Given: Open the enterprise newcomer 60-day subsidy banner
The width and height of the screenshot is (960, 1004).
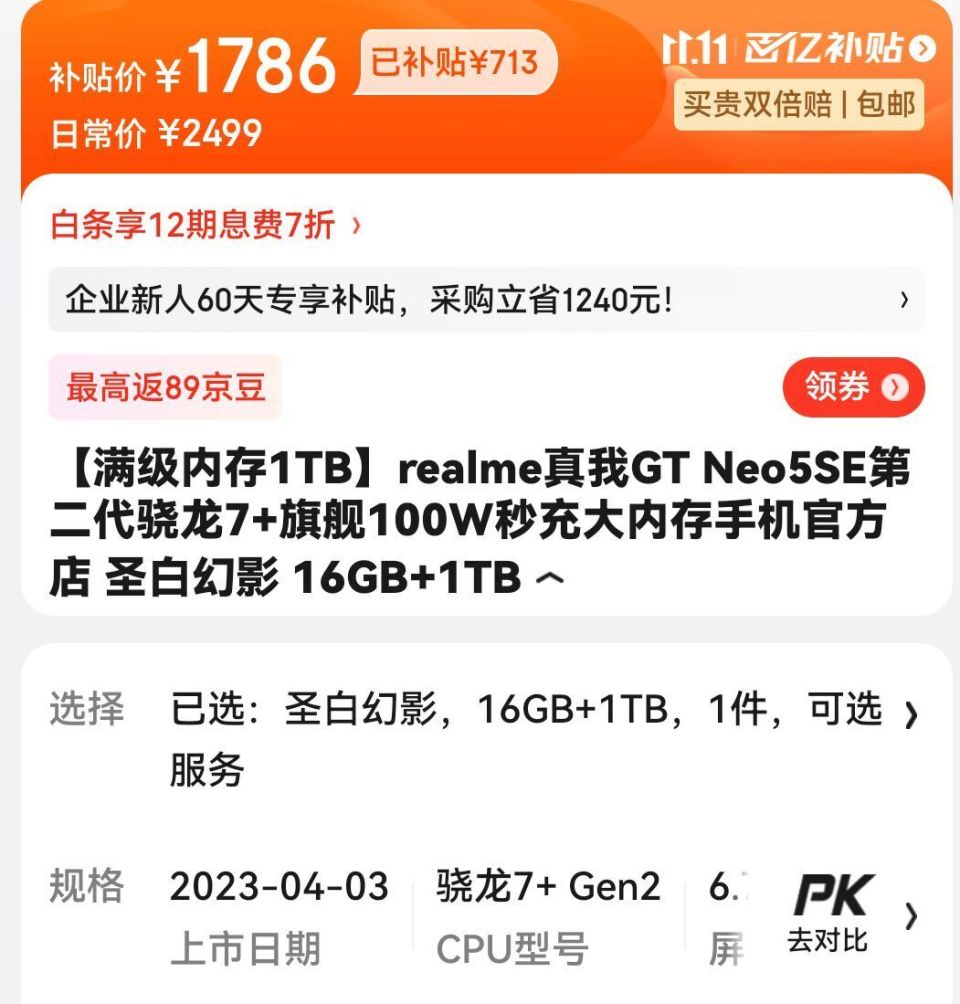Looking at the screenshot, I should [486, 299].
